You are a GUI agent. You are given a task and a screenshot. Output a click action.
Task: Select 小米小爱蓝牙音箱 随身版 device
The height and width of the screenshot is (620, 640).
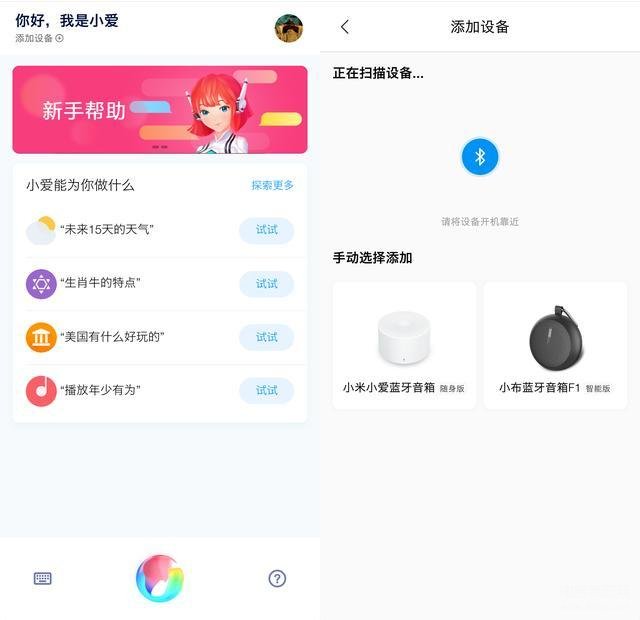click(404, 345)
